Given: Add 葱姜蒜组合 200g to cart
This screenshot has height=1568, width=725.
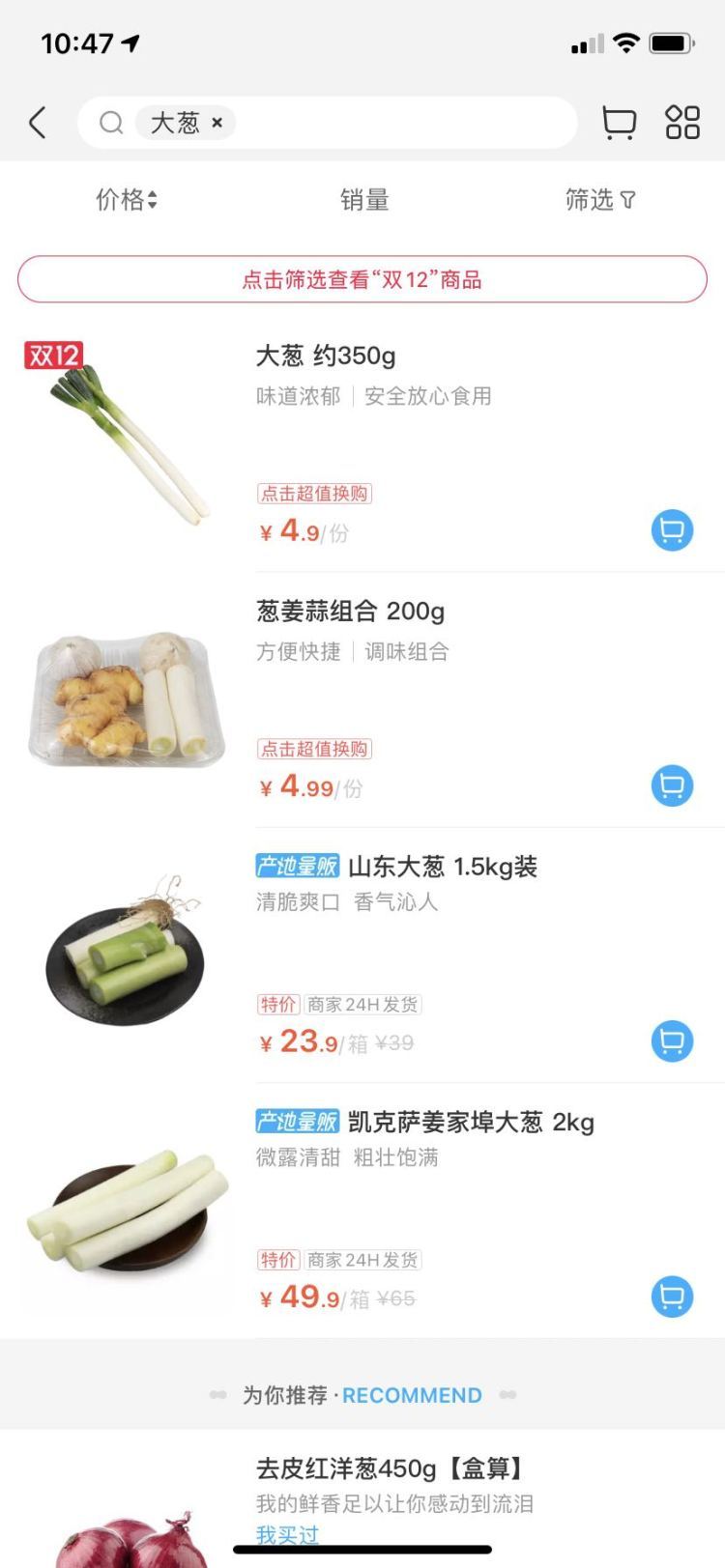Looking at the screenshot, I should 672,785.
